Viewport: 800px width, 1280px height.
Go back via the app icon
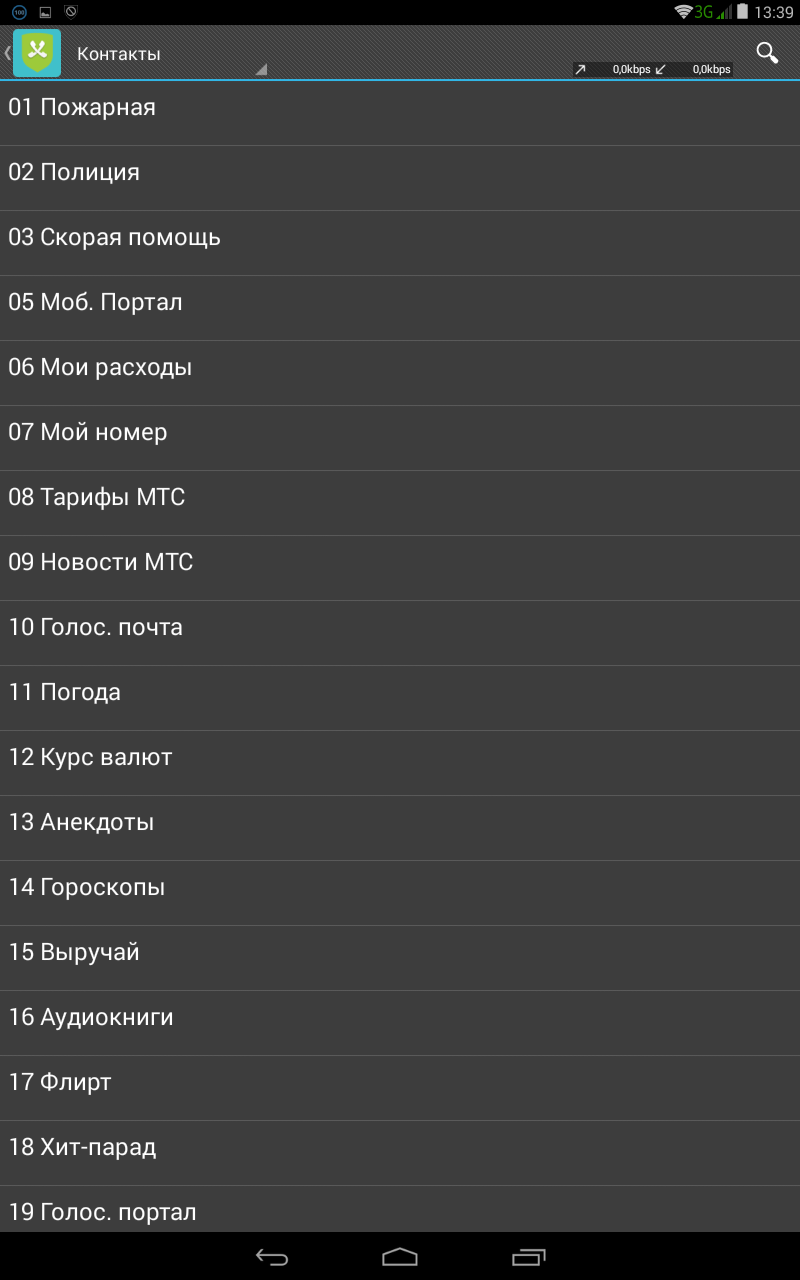pos(35,53)
